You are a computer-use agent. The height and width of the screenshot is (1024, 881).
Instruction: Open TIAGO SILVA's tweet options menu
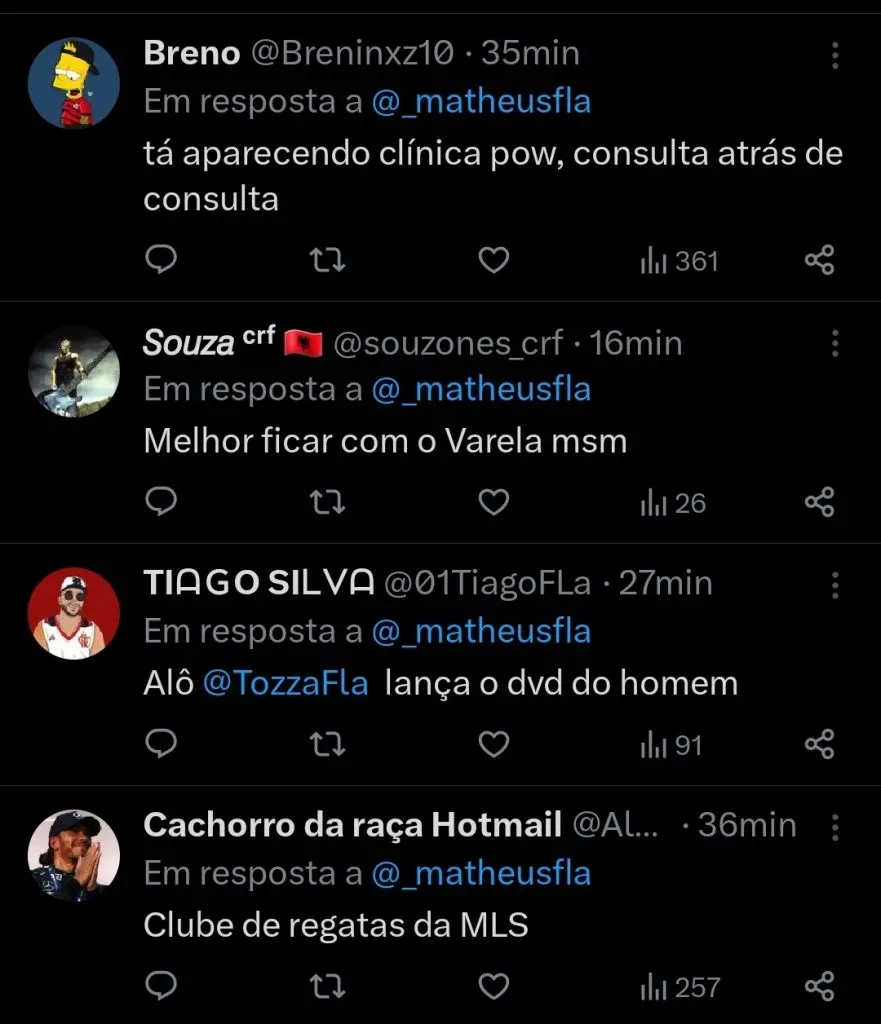pos(836,584)
